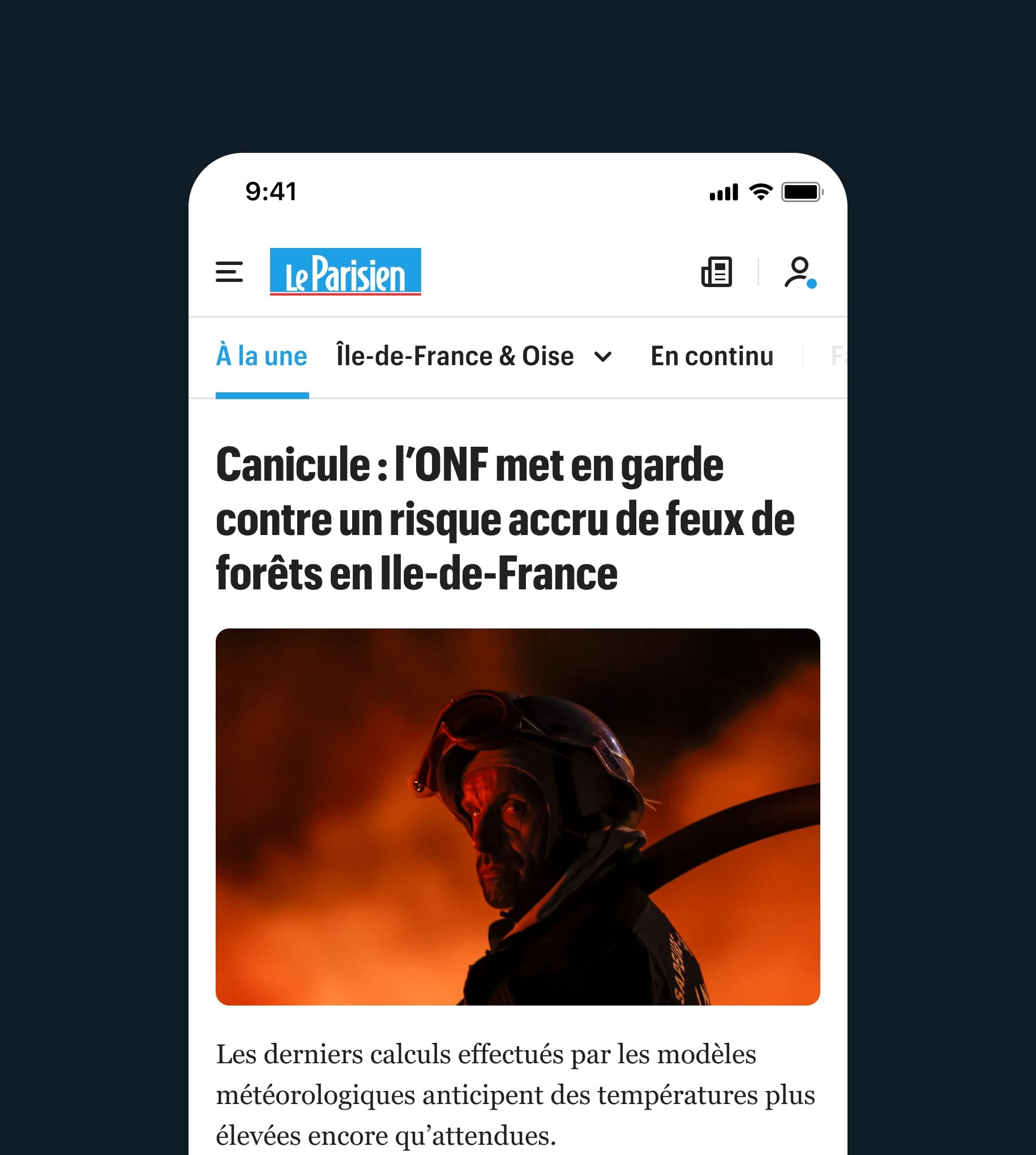This screenshot has width=1036, height=1155.
Task: Open the newspaper edition icon
Action: [716, 272]
